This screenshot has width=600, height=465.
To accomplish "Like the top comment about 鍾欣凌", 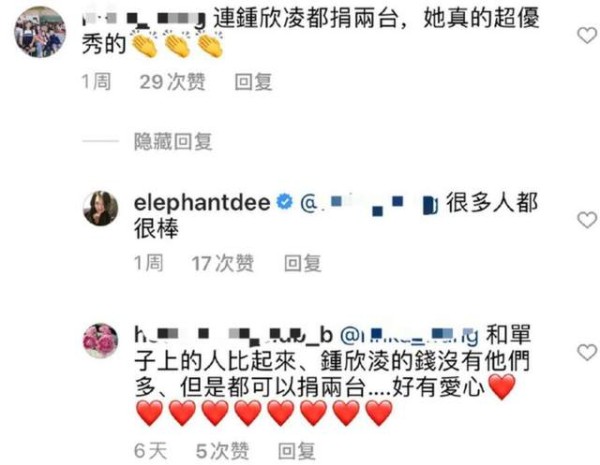I will 587,35.
